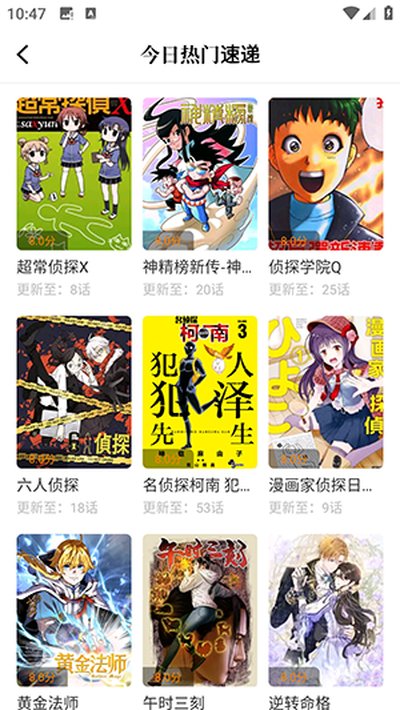Open the comic 侦探学院Q
This screenshot has width=400, height=710.
pyautogui.click(x=326, y=174)
